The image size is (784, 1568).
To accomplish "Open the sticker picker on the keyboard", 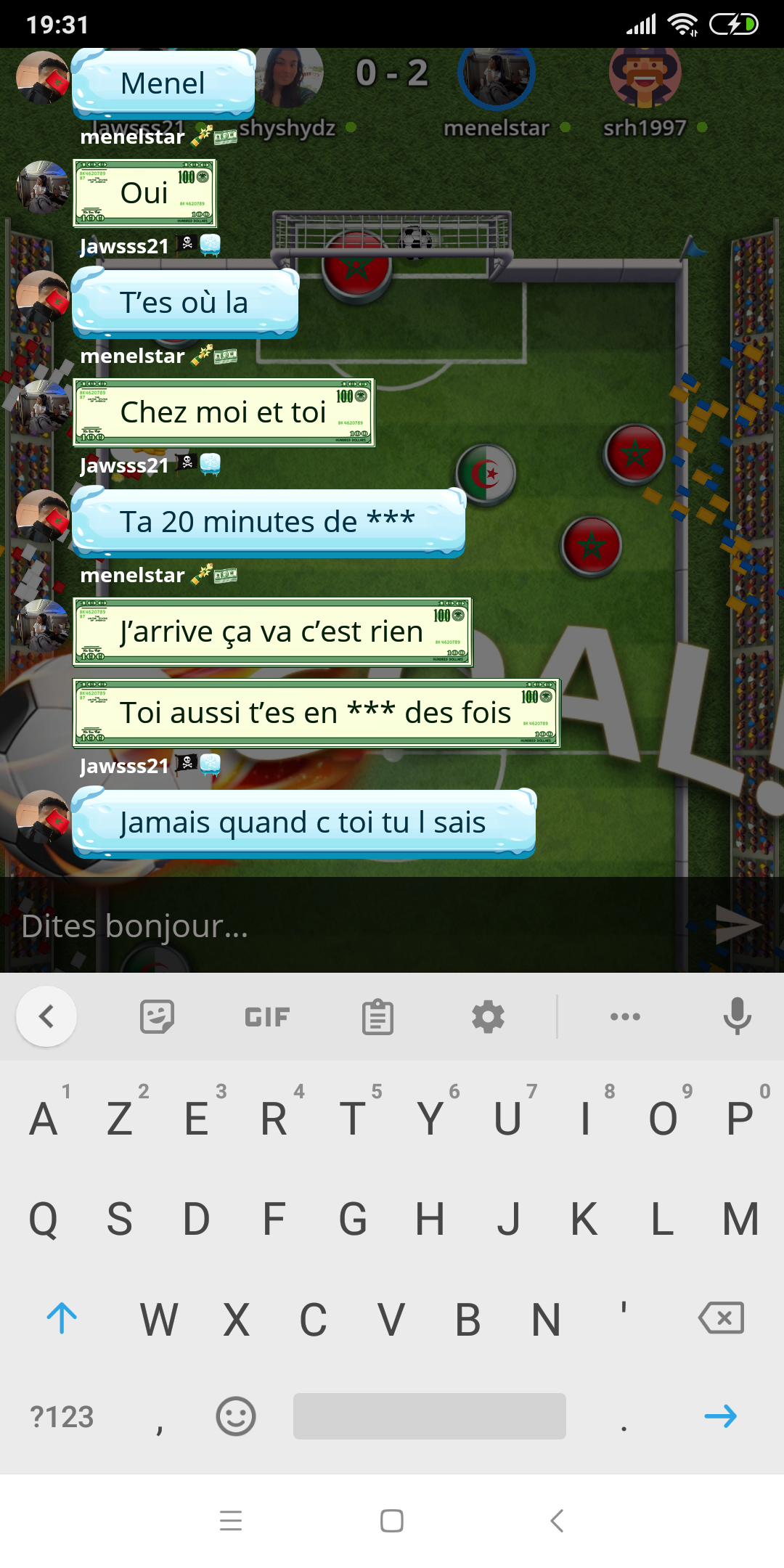I will pyautogui.click(x=157, y=1016).
